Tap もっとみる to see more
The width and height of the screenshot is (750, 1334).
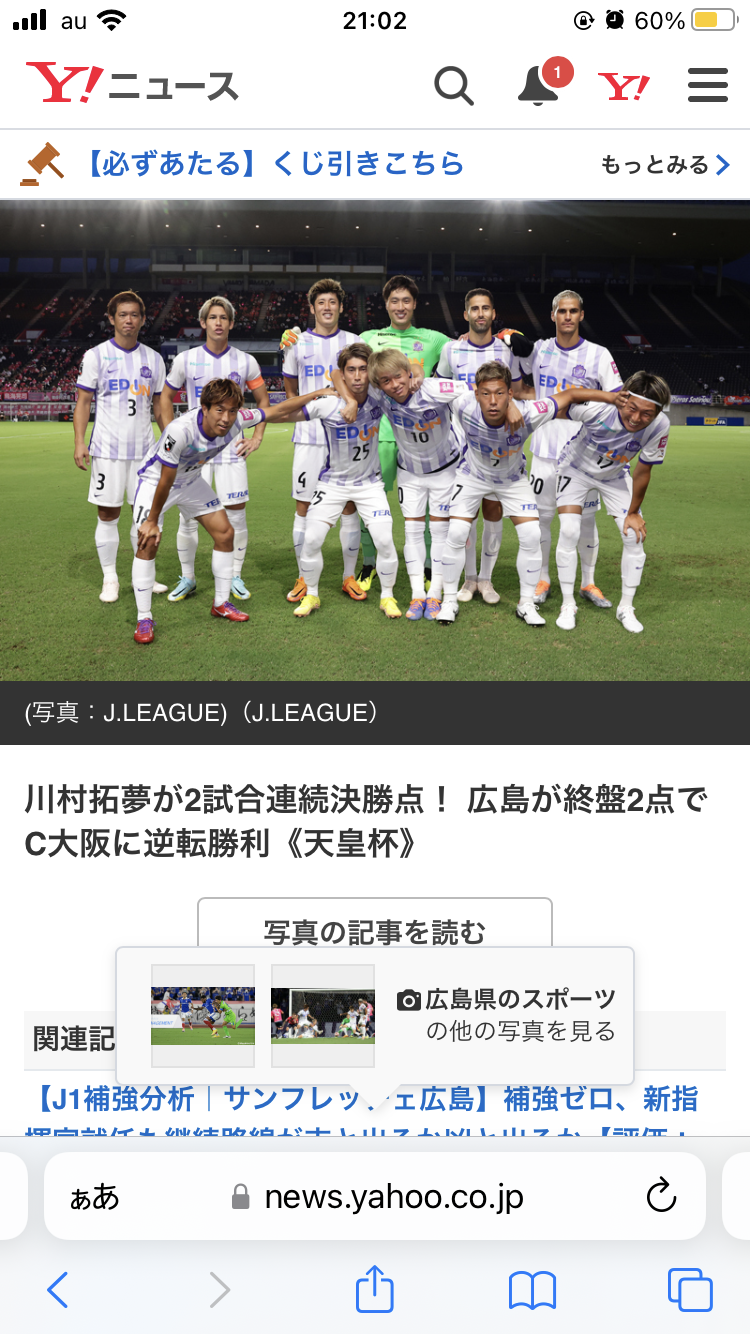coord(666,165)
